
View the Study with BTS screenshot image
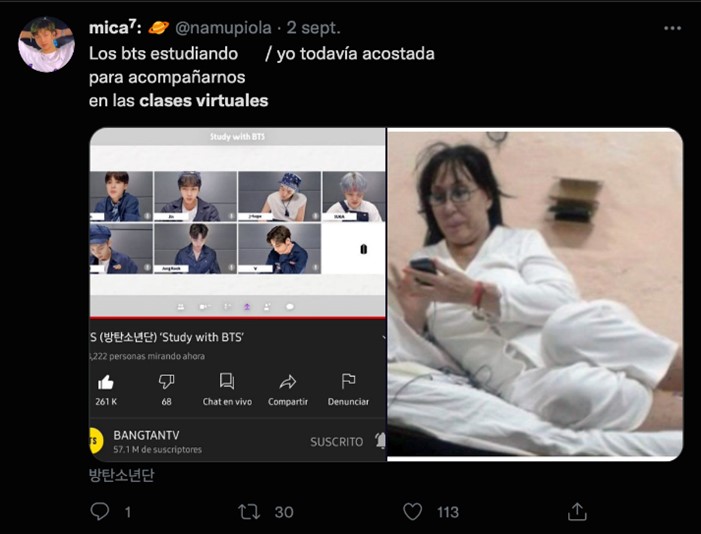tap(237, 294)
